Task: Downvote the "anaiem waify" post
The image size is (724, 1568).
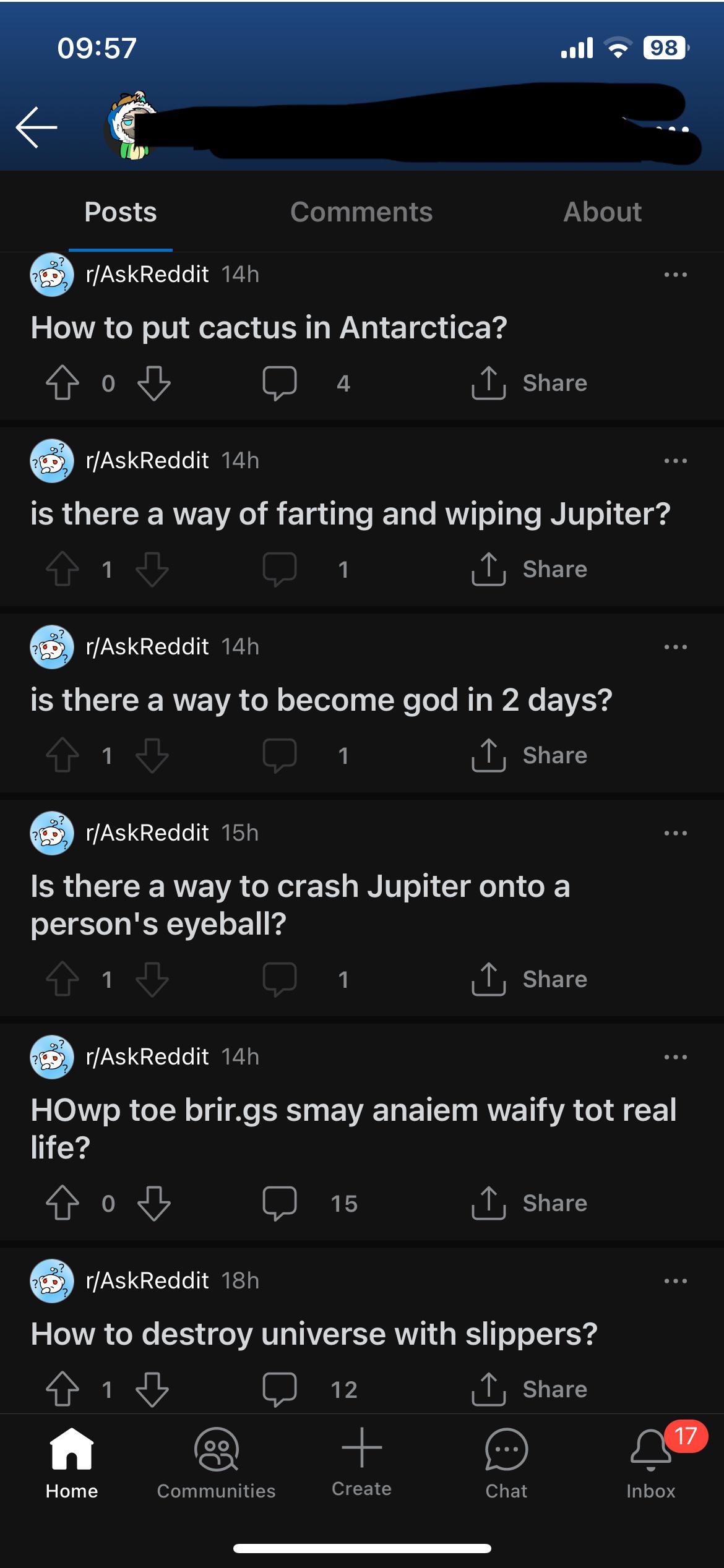Action: (153, 1203)
